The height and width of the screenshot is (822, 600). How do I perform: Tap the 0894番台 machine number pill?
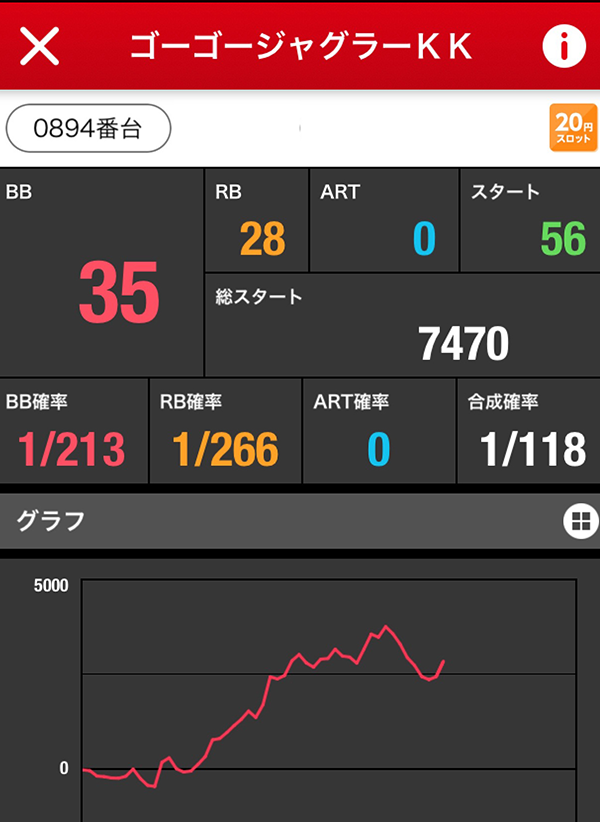tap(88, 129)
